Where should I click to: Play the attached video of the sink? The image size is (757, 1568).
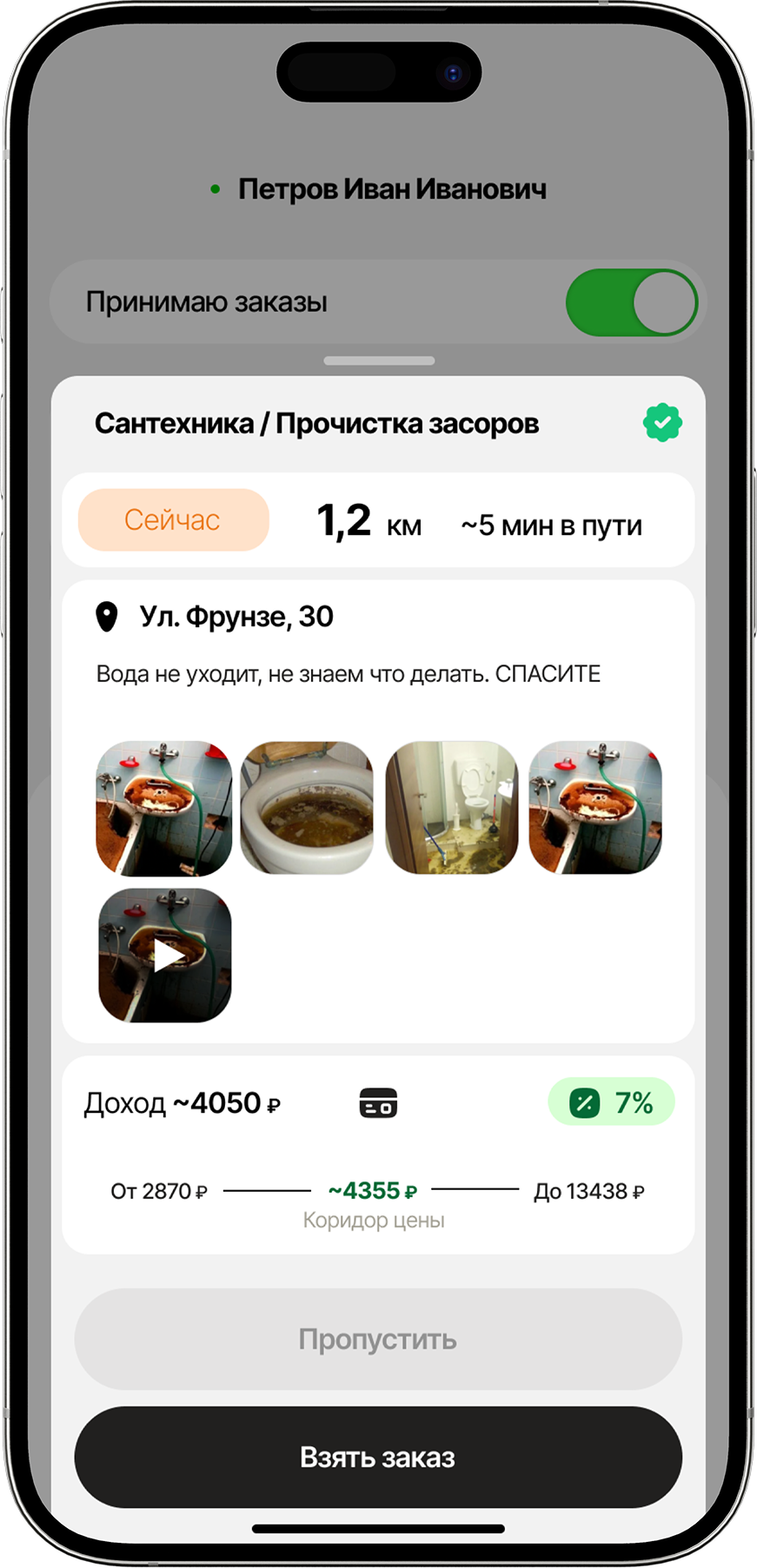tap(165, 955)
